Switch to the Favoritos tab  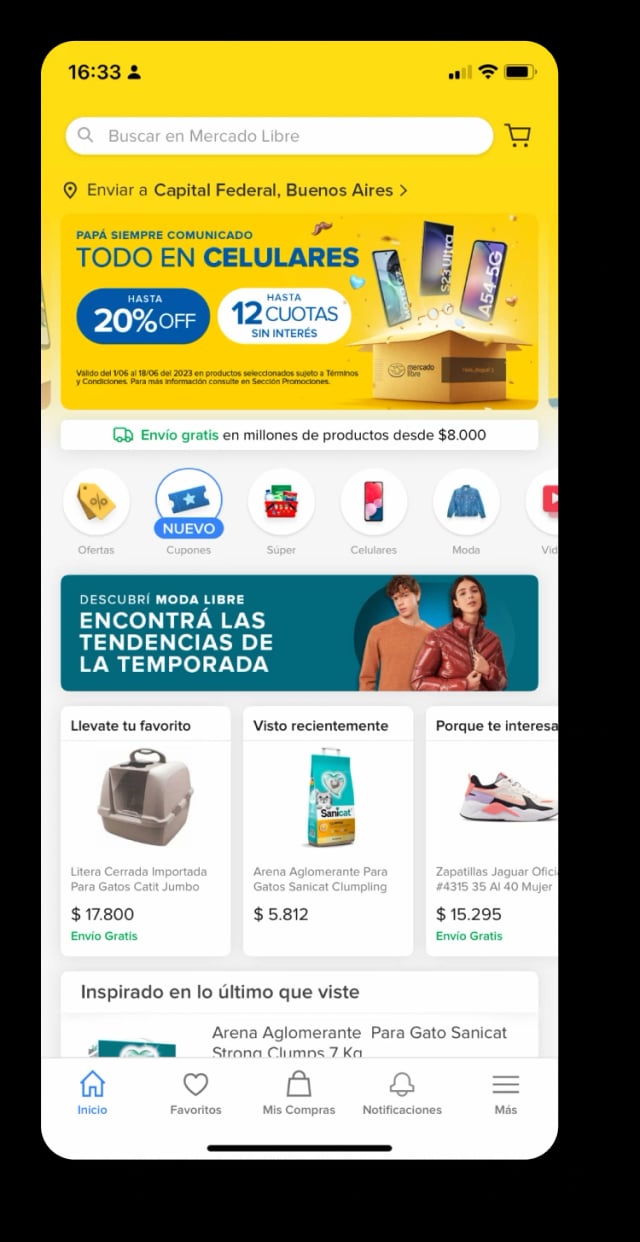tap(196, 1093)
